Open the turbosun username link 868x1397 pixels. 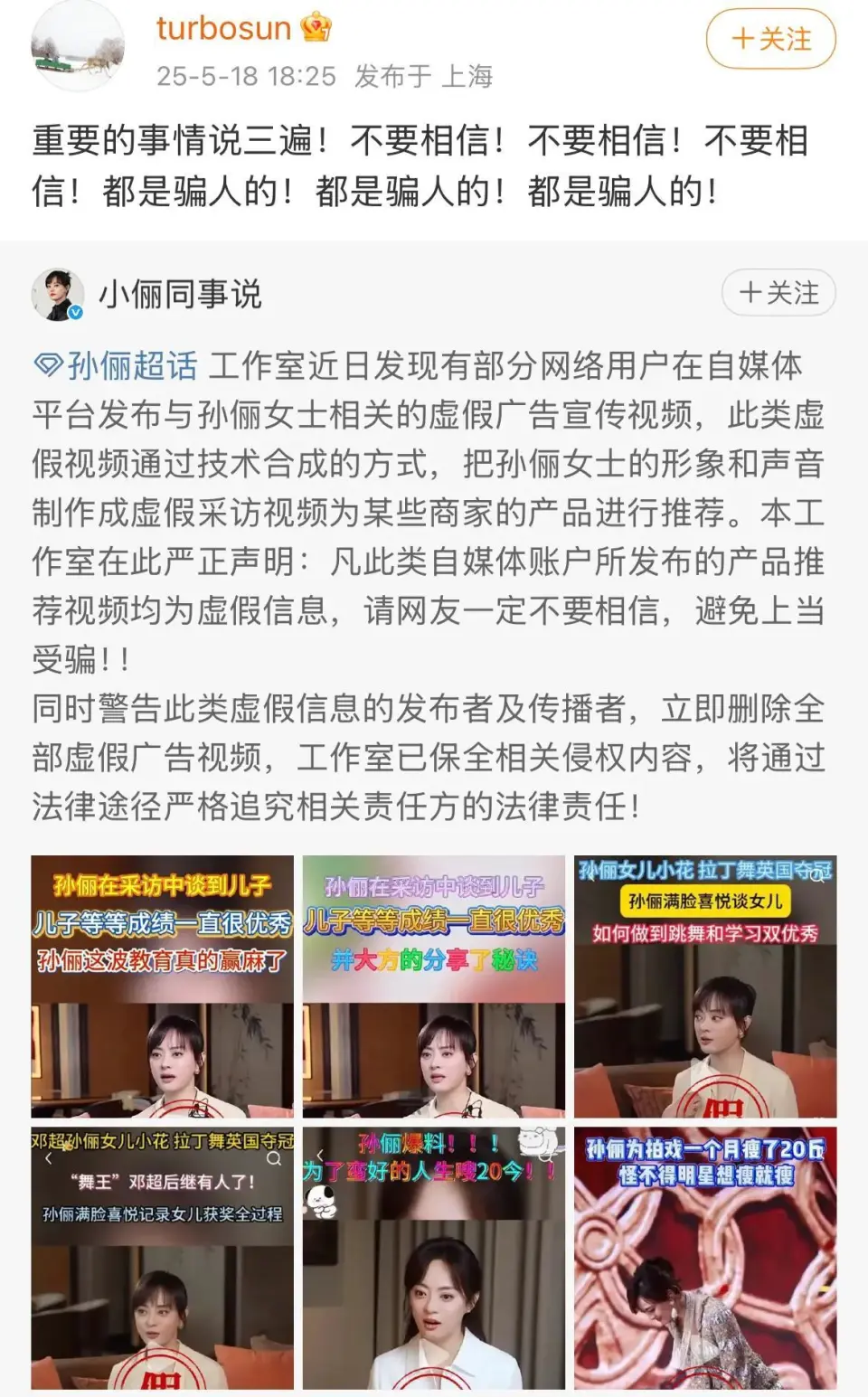pyautogui.click(x=222, y=28)
